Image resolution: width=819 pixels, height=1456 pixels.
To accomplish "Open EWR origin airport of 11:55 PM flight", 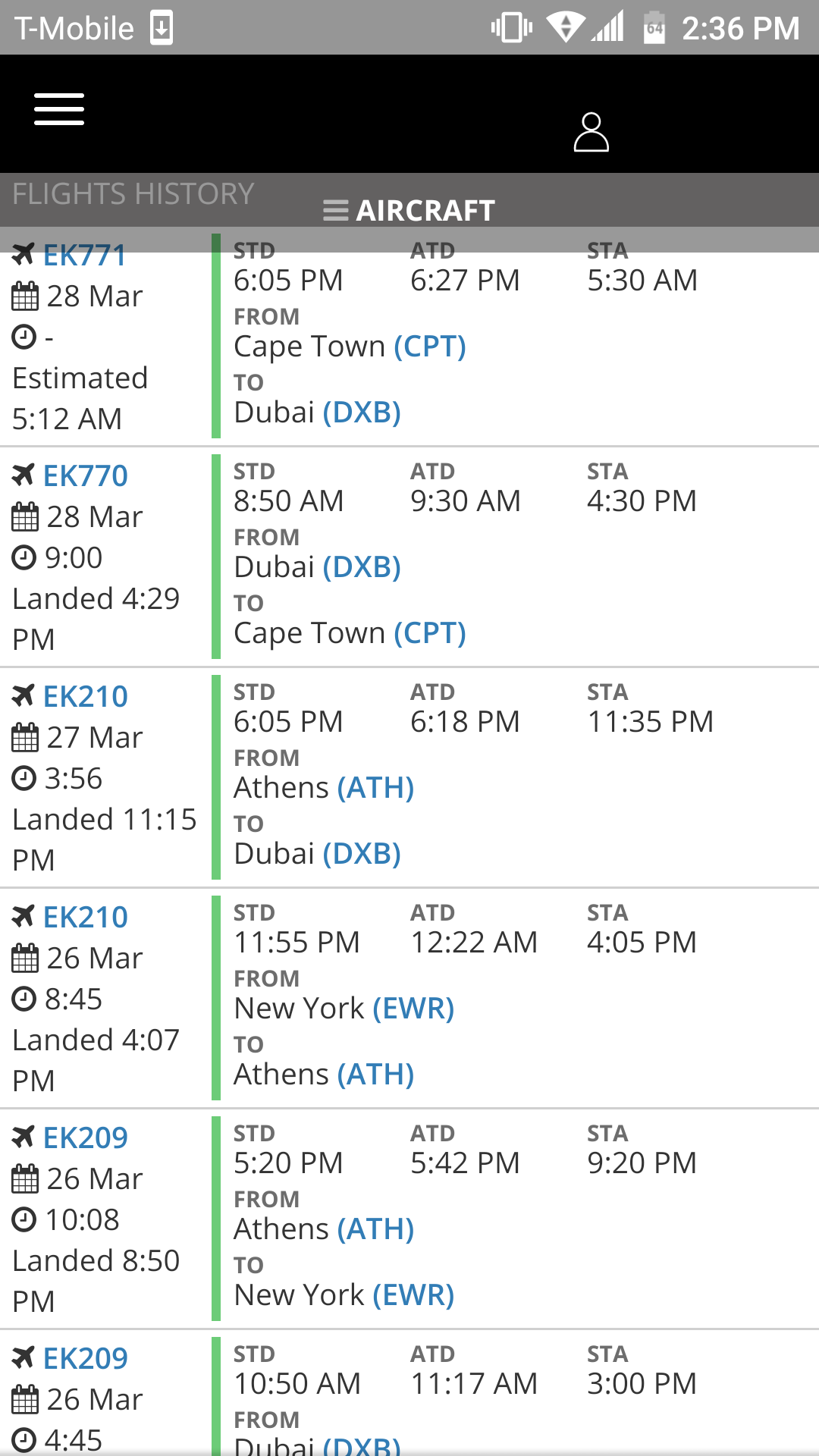I will tap(413, 1009).
